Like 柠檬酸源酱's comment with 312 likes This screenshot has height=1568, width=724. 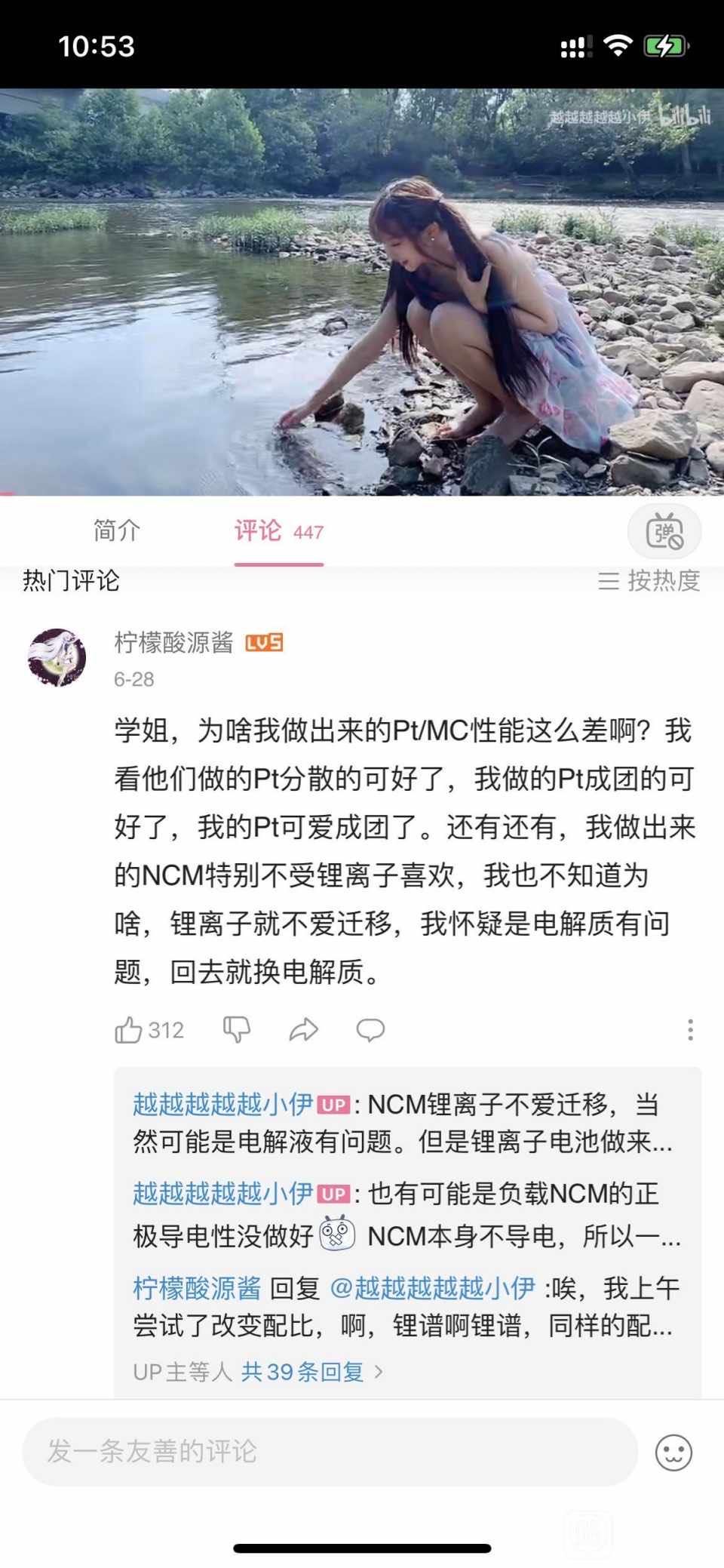129,1030
